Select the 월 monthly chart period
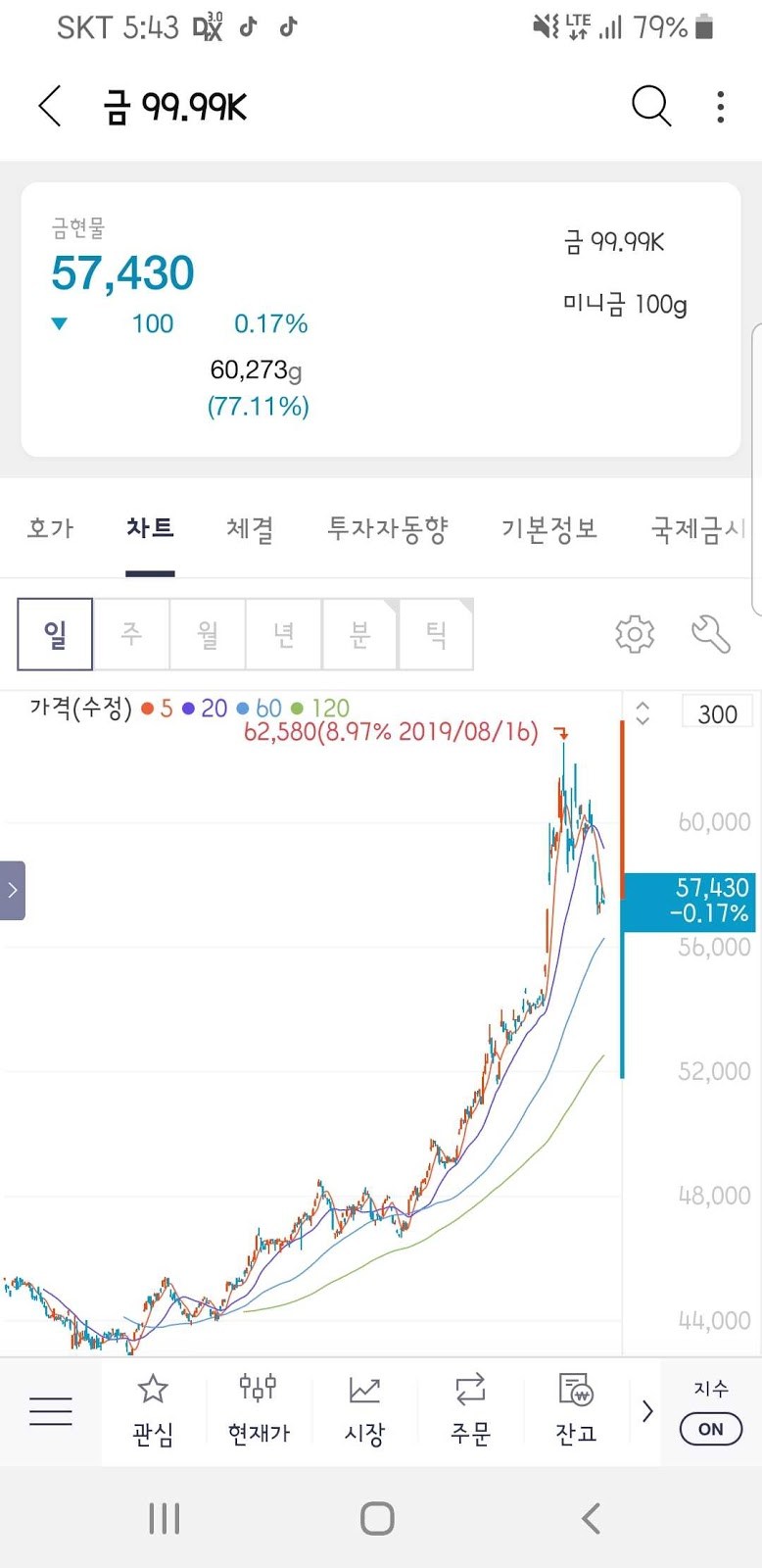This screenshot has width=762, height=1568. coord(208,634)
